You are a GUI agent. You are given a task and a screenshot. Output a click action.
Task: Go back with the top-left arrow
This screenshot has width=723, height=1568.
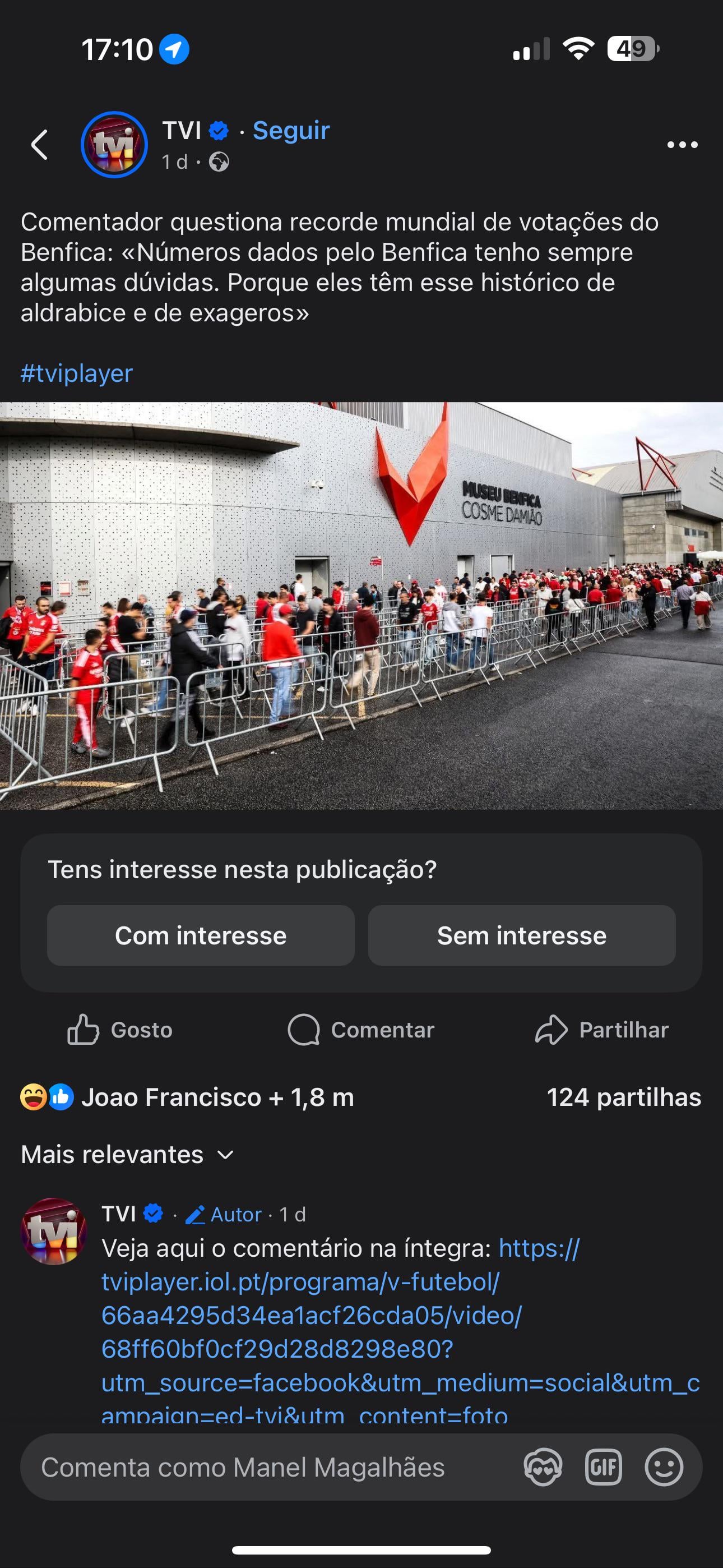tap(40, 145)
